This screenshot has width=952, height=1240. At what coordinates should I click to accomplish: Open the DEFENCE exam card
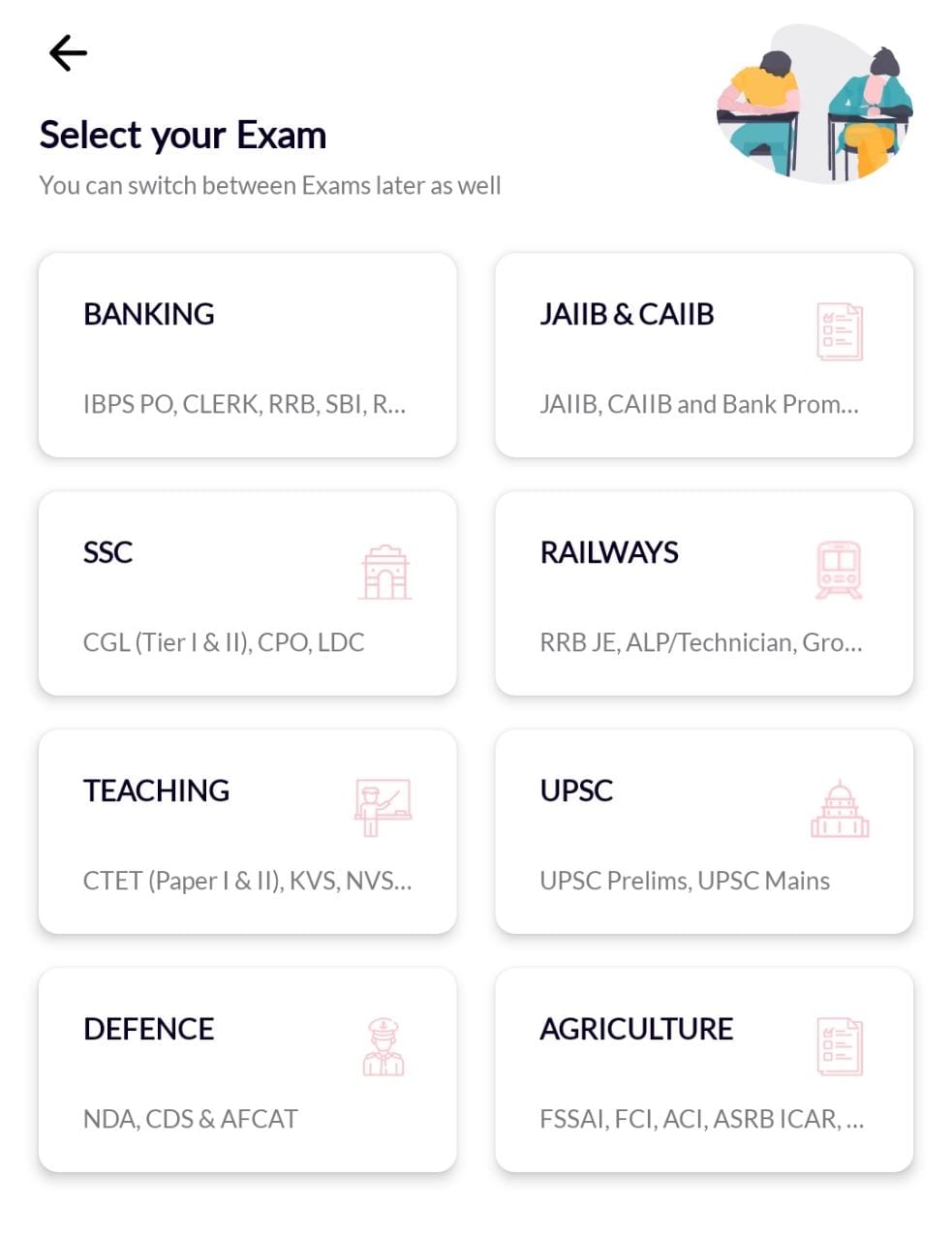(248, 1069)
